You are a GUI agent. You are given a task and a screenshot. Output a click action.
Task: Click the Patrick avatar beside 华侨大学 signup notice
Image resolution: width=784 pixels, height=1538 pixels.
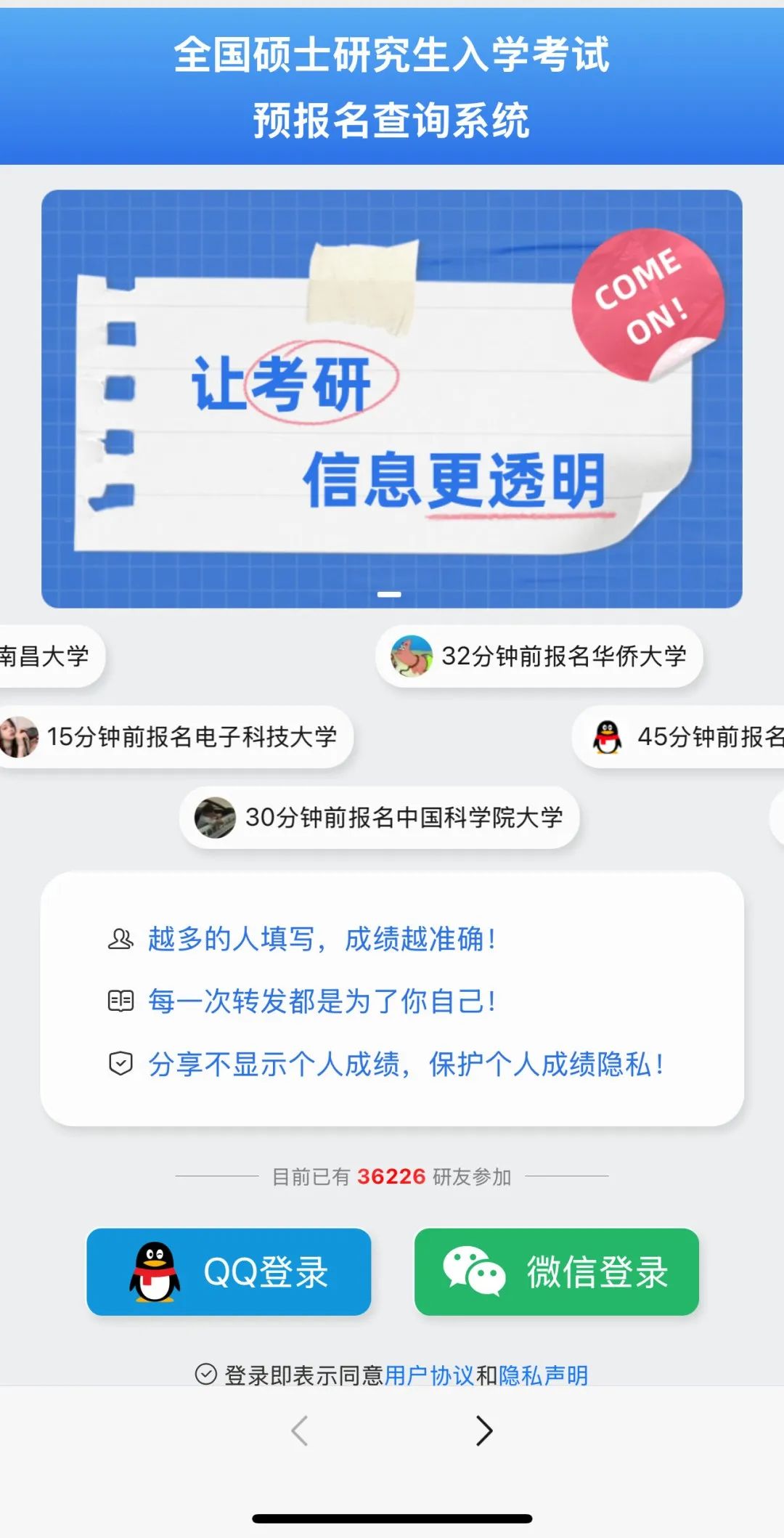412,656
